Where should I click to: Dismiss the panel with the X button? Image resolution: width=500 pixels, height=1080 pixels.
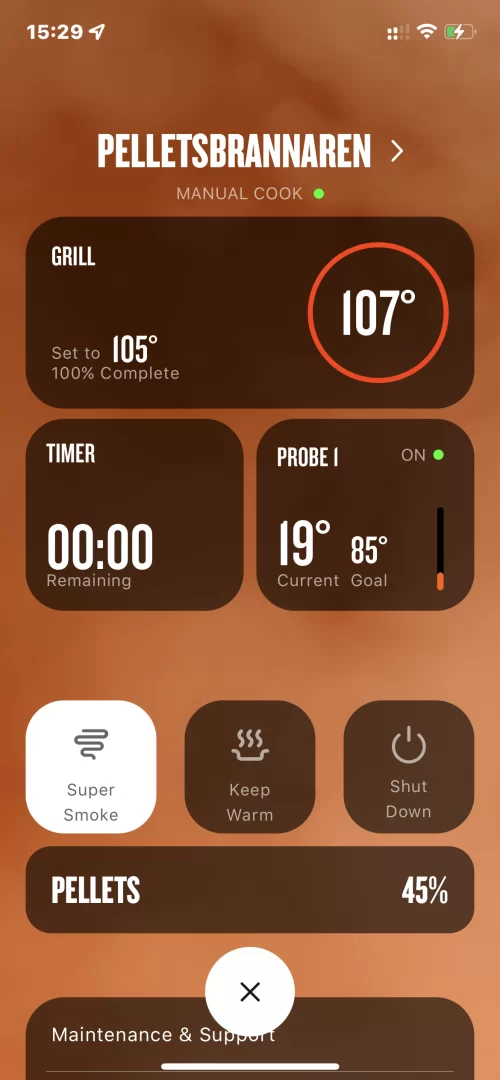coord(250,992)
